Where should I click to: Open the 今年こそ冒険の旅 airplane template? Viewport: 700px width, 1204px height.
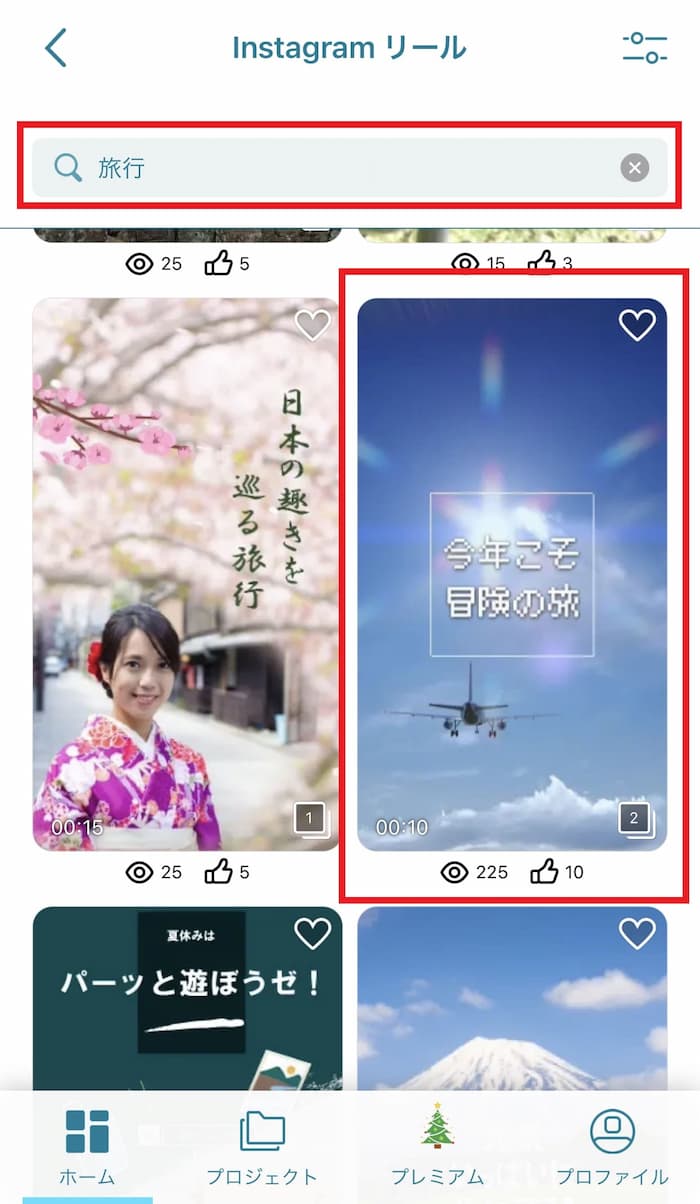(x=512, y=574)
